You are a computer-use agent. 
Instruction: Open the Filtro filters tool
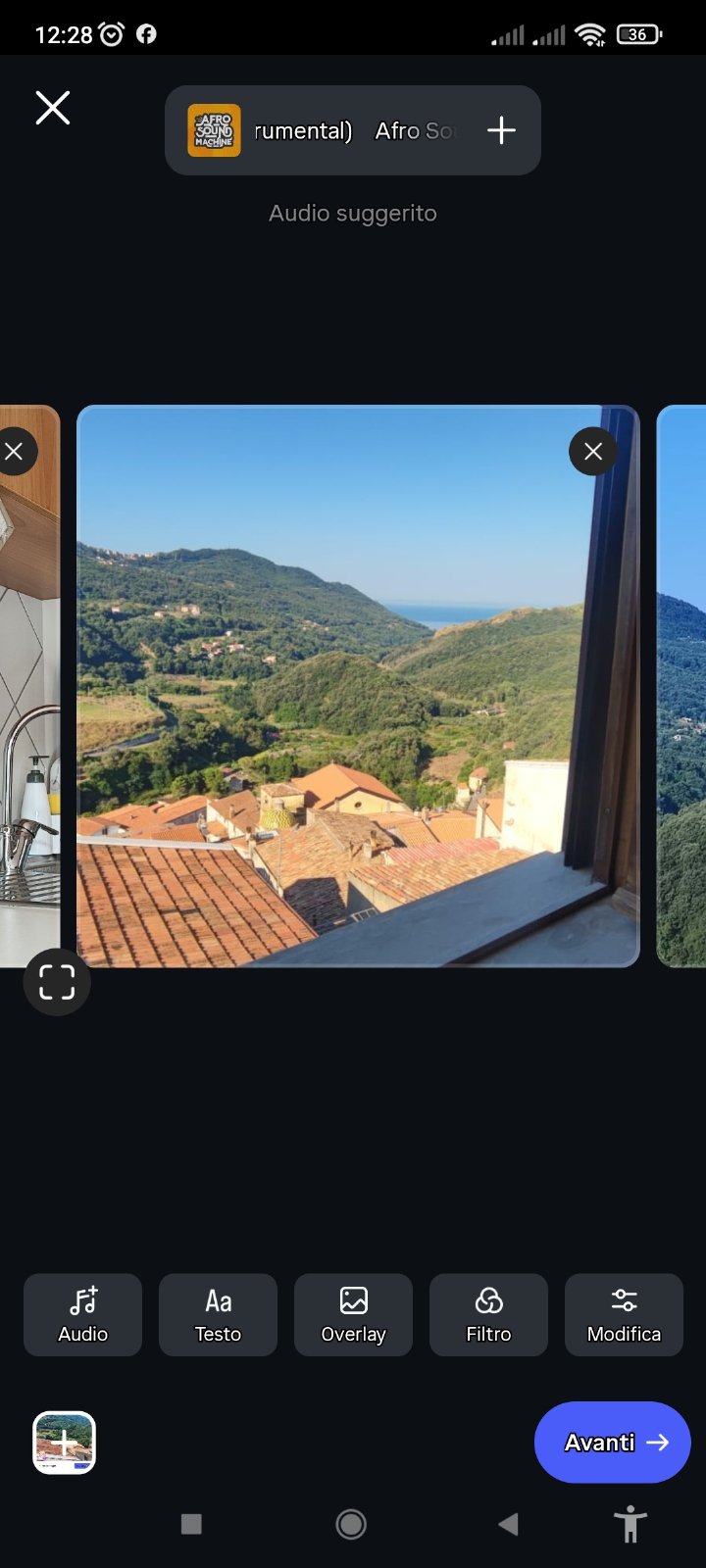[x=488, y=1314]
